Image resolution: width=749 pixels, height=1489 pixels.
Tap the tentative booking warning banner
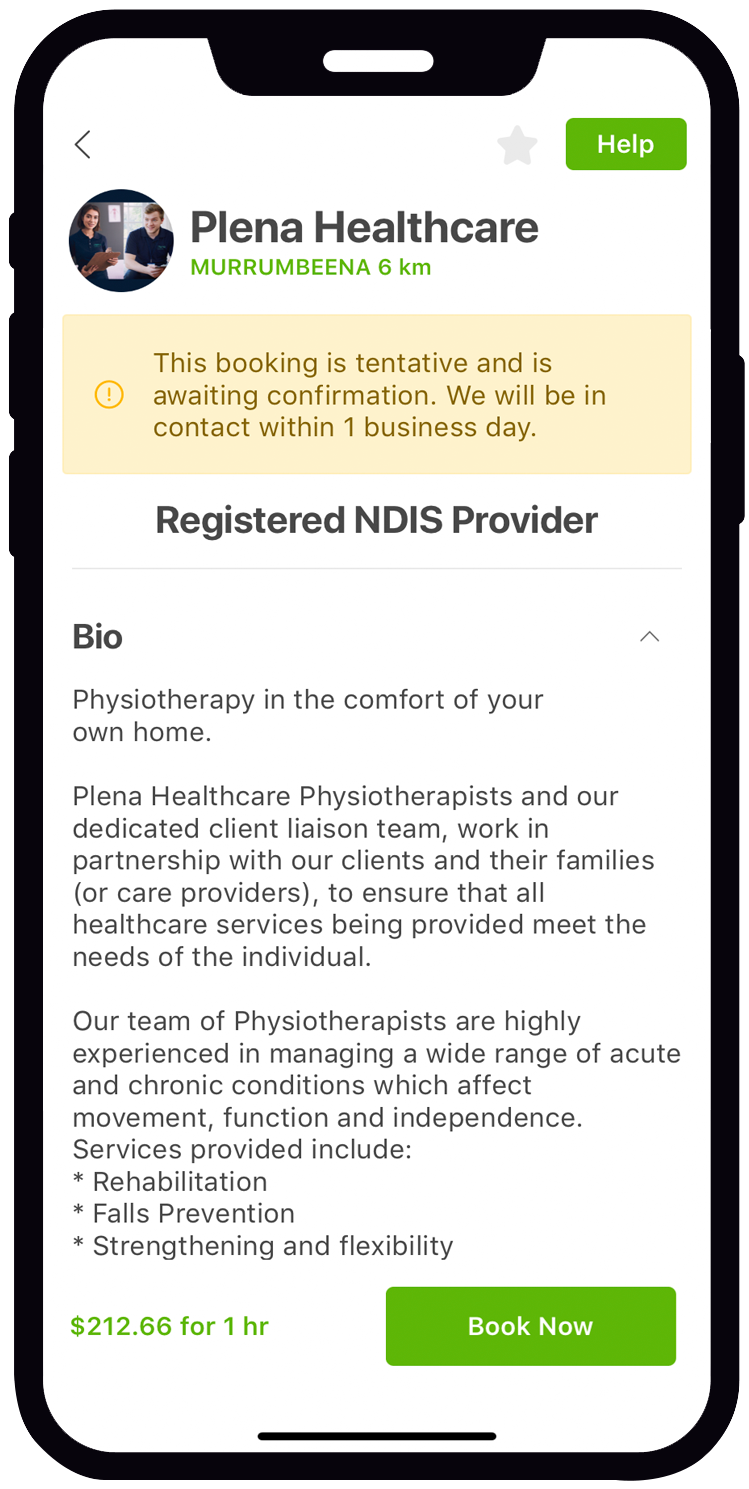[376, 393]
